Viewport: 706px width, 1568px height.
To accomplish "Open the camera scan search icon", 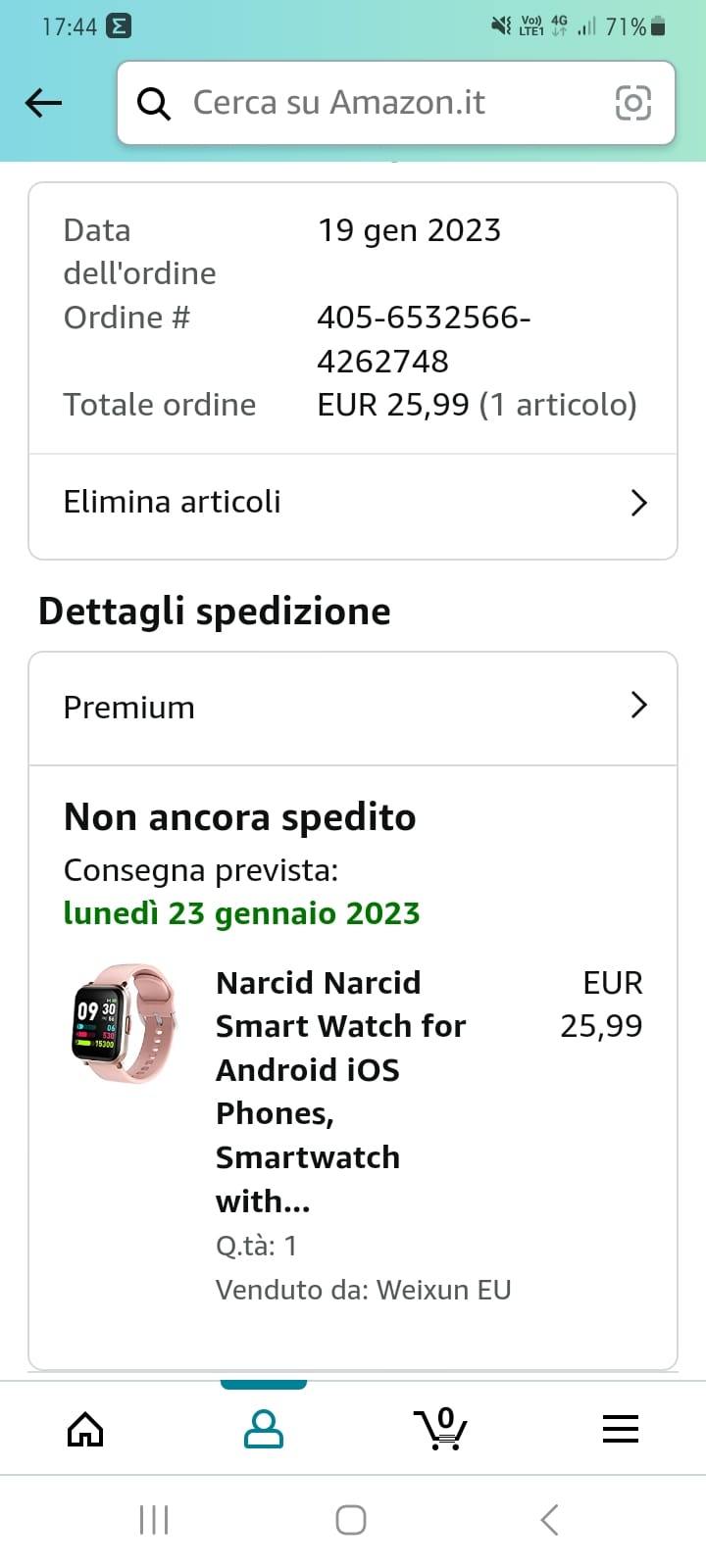I will point(632,103).
